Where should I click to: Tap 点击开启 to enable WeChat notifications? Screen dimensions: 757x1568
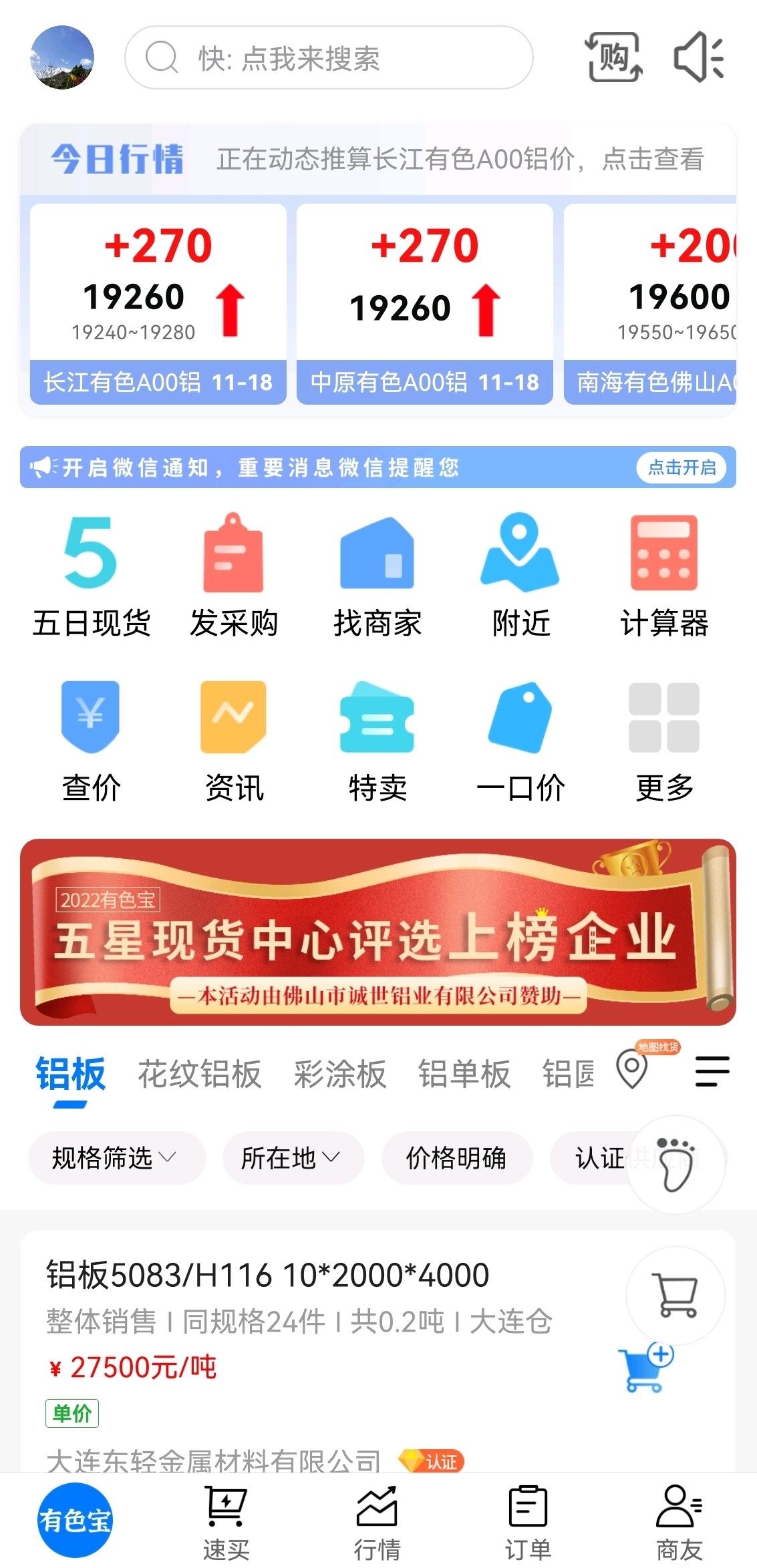point(681,467)
